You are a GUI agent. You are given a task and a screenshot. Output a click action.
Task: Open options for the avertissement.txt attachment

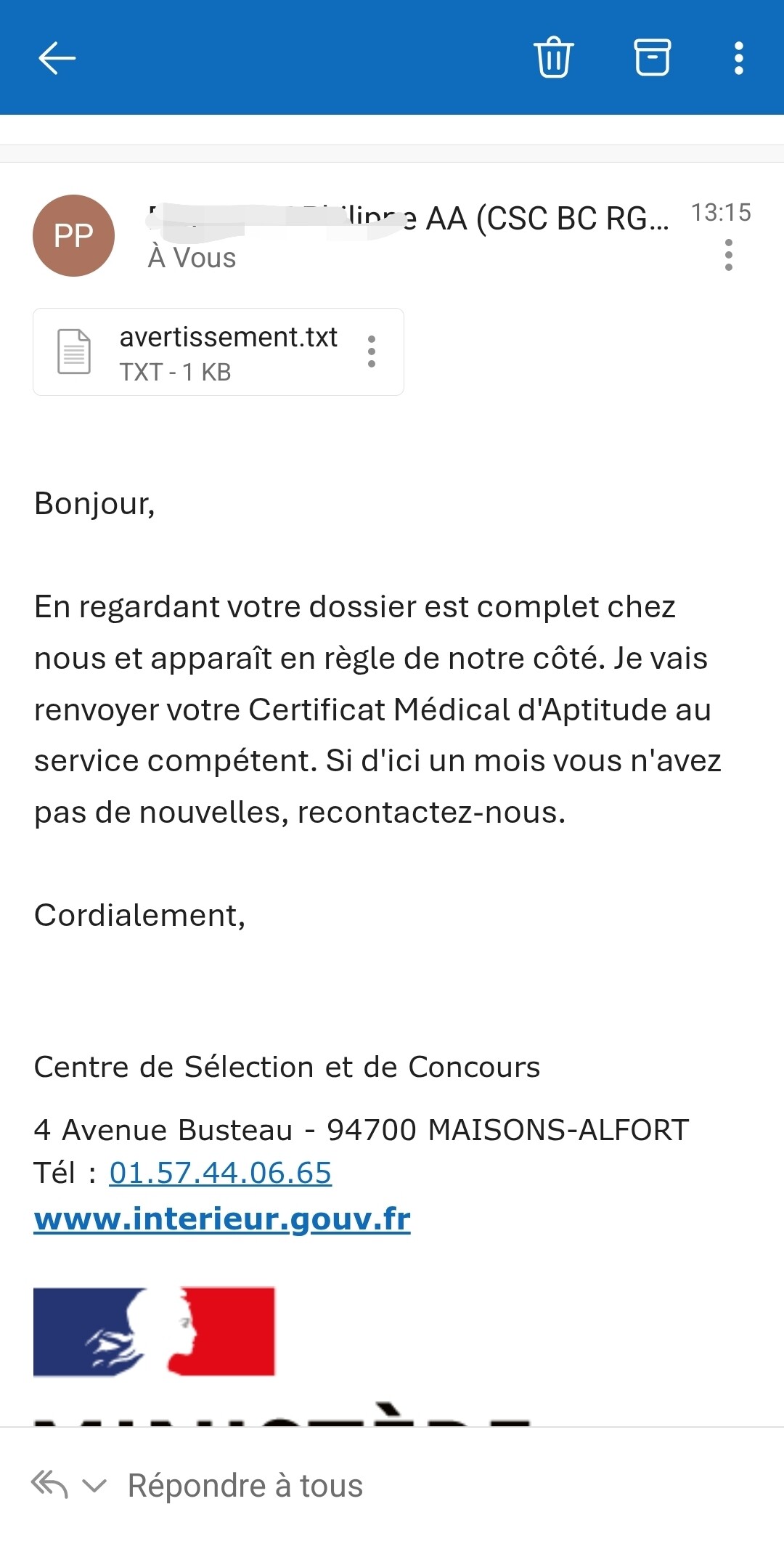tap(372, 351)
